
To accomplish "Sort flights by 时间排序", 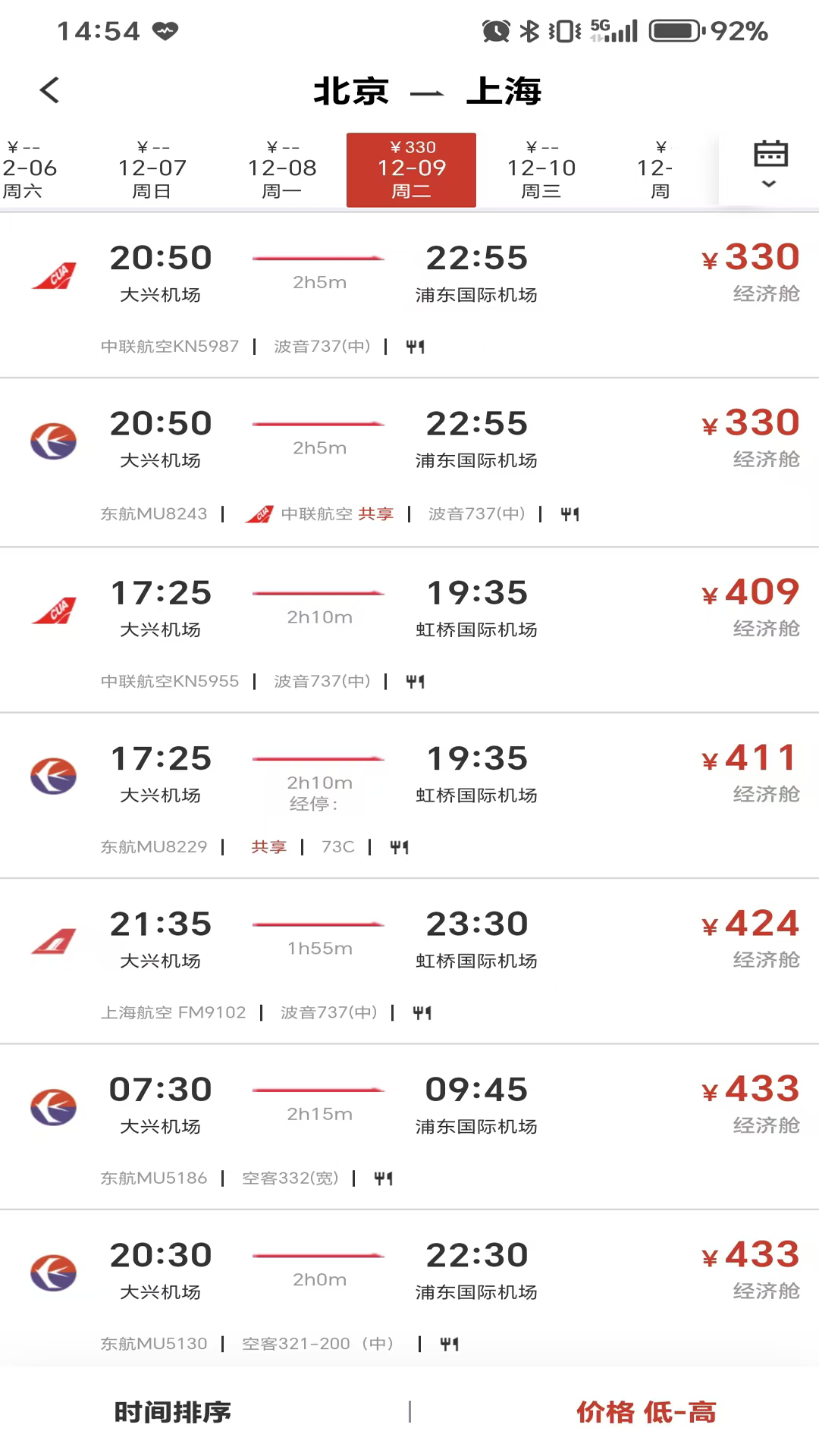I will point(171,1412).
